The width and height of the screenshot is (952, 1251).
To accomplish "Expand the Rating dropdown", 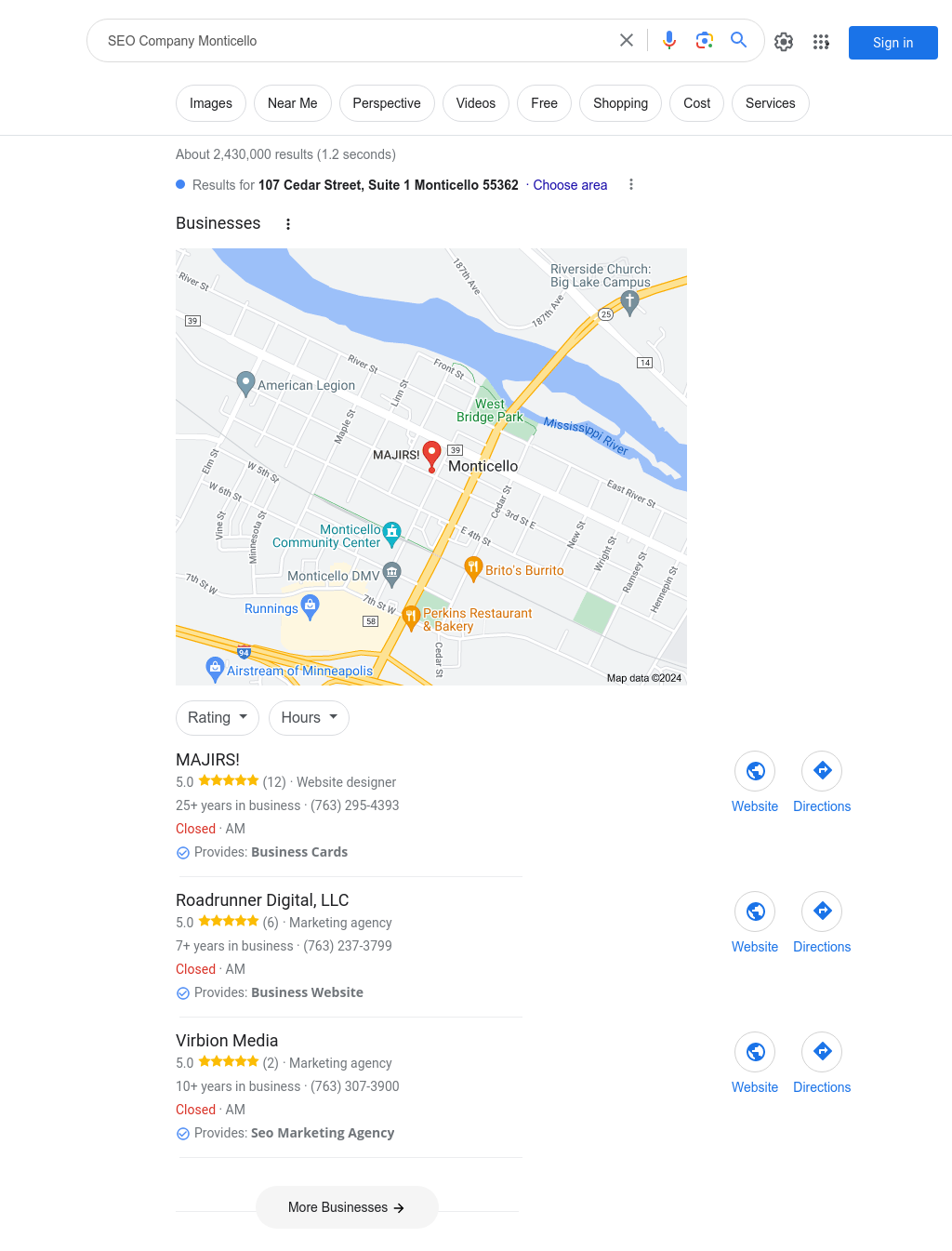I will pos(218,718).
